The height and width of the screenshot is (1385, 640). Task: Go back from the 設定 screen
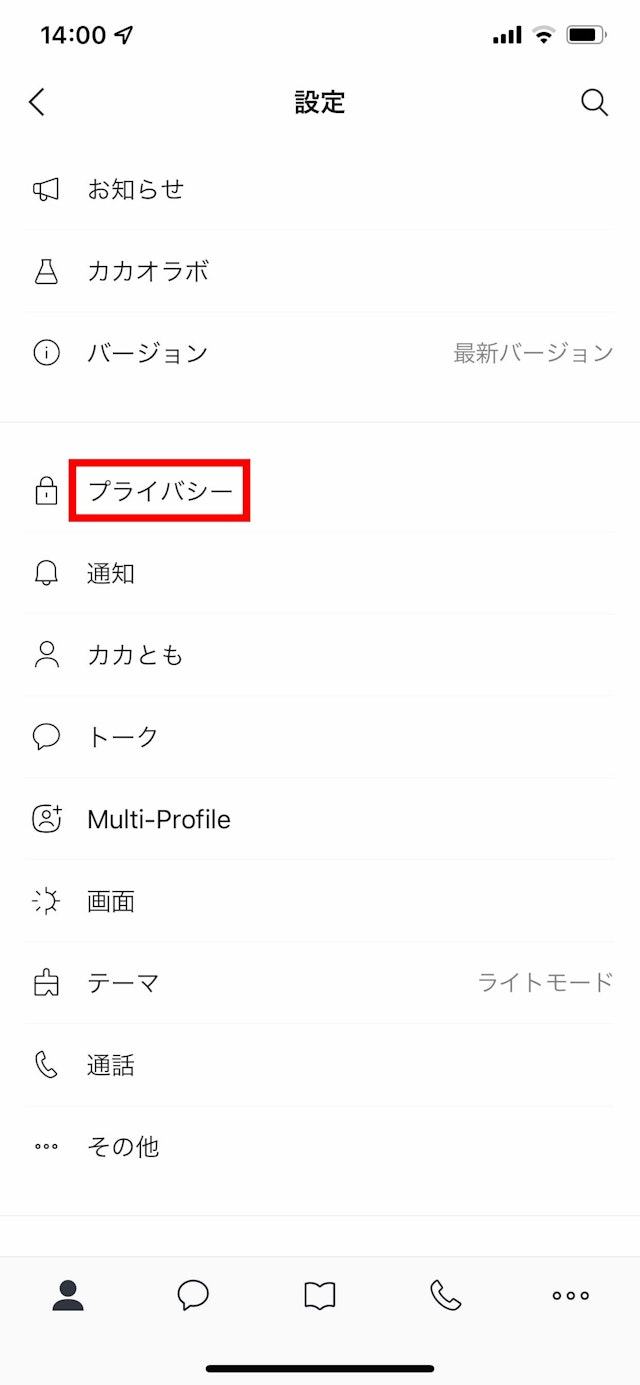(37, 102)
